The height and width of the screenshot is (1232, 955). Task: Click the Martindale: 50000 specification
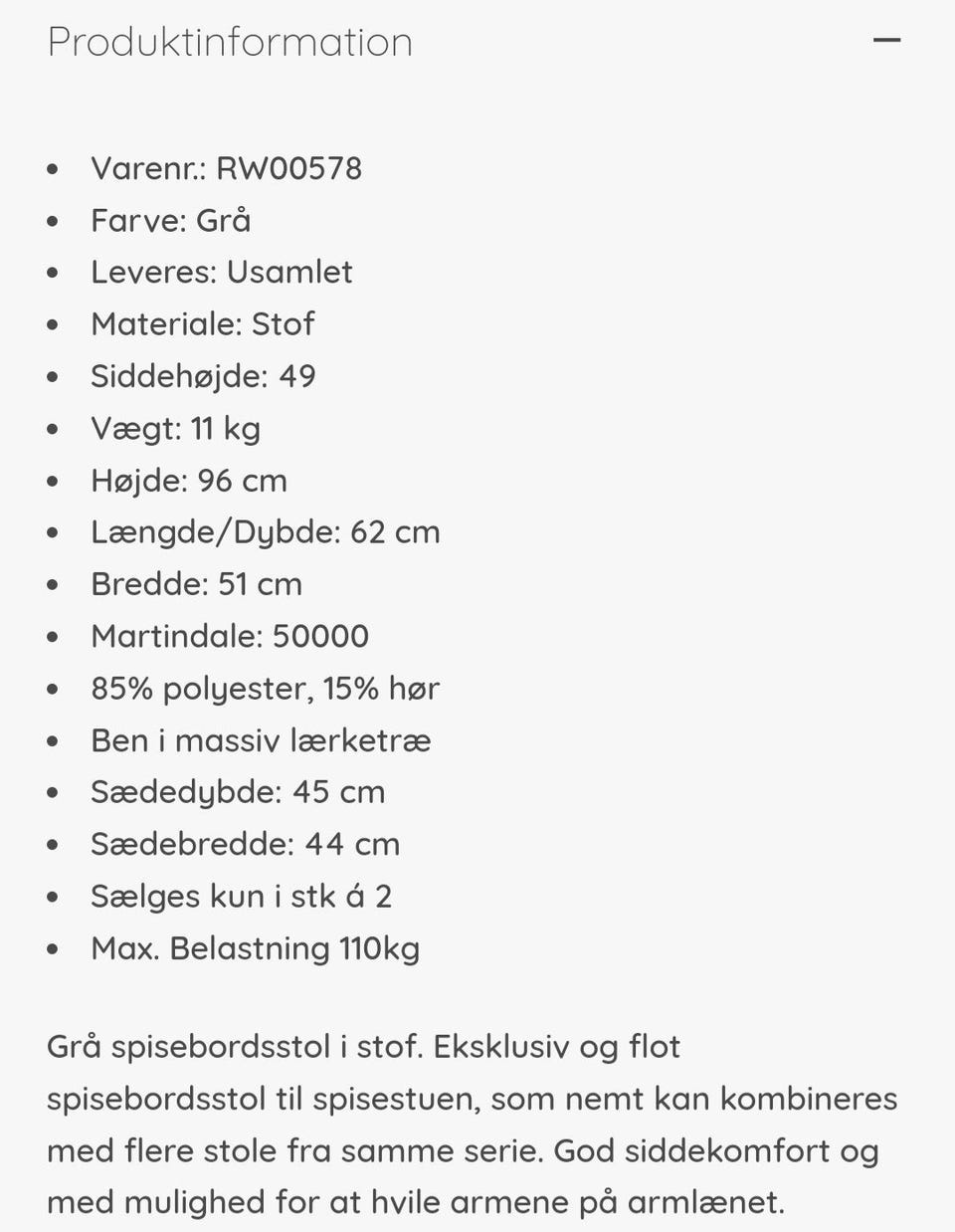coord(231,635)
